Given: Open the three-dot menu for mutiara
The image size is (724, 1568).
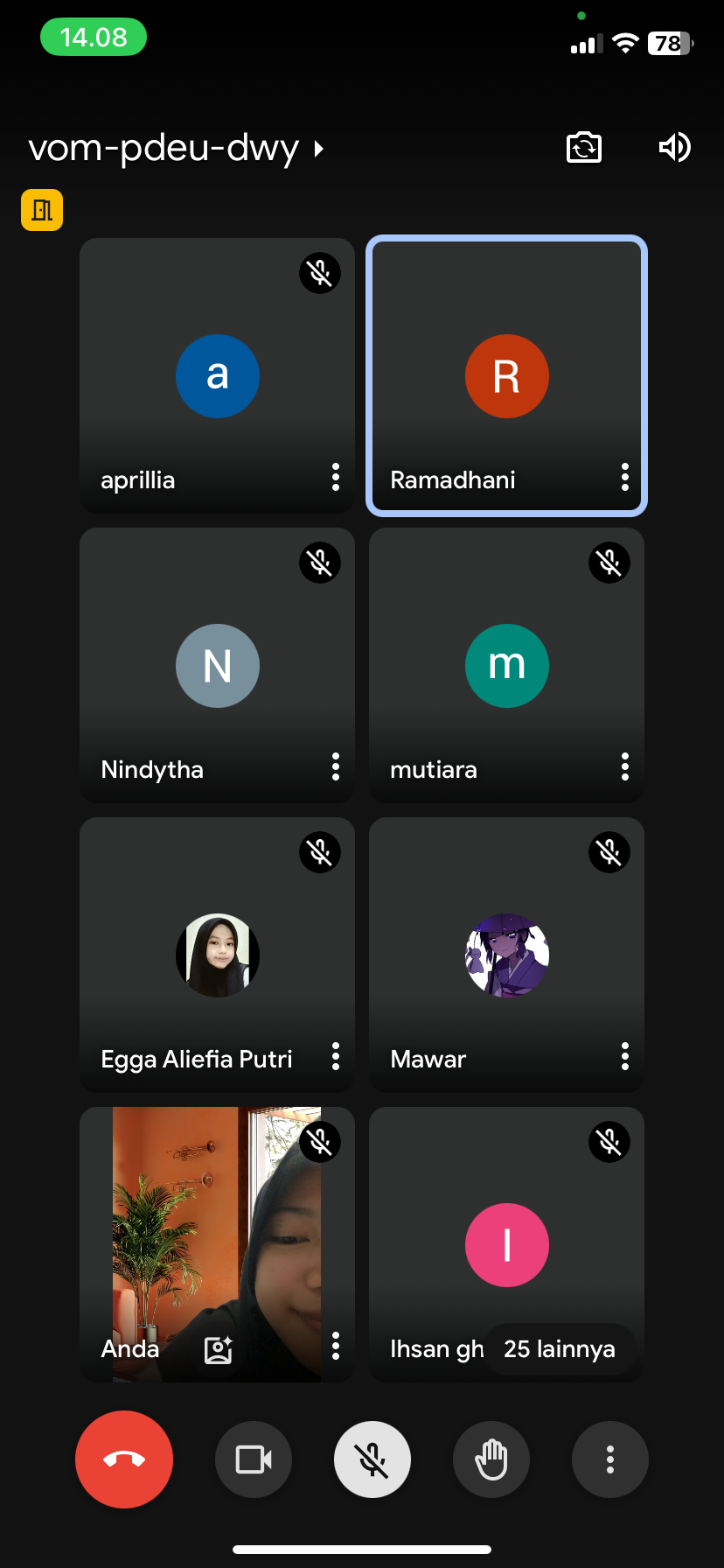Looking at the screenshot, I should [x=624, y=766].
